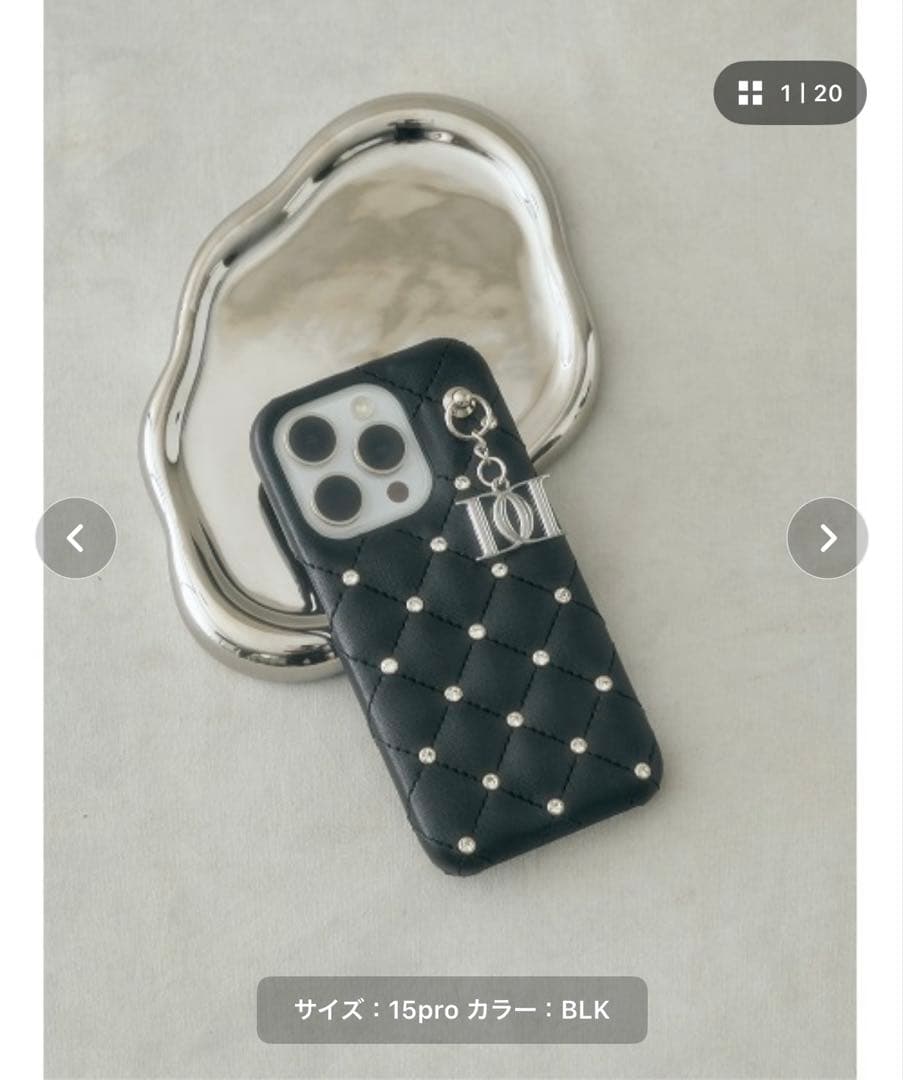Open the image grid view showing 1 | 20
Viewport: 903px width, 1080px height.
(789, 93)
